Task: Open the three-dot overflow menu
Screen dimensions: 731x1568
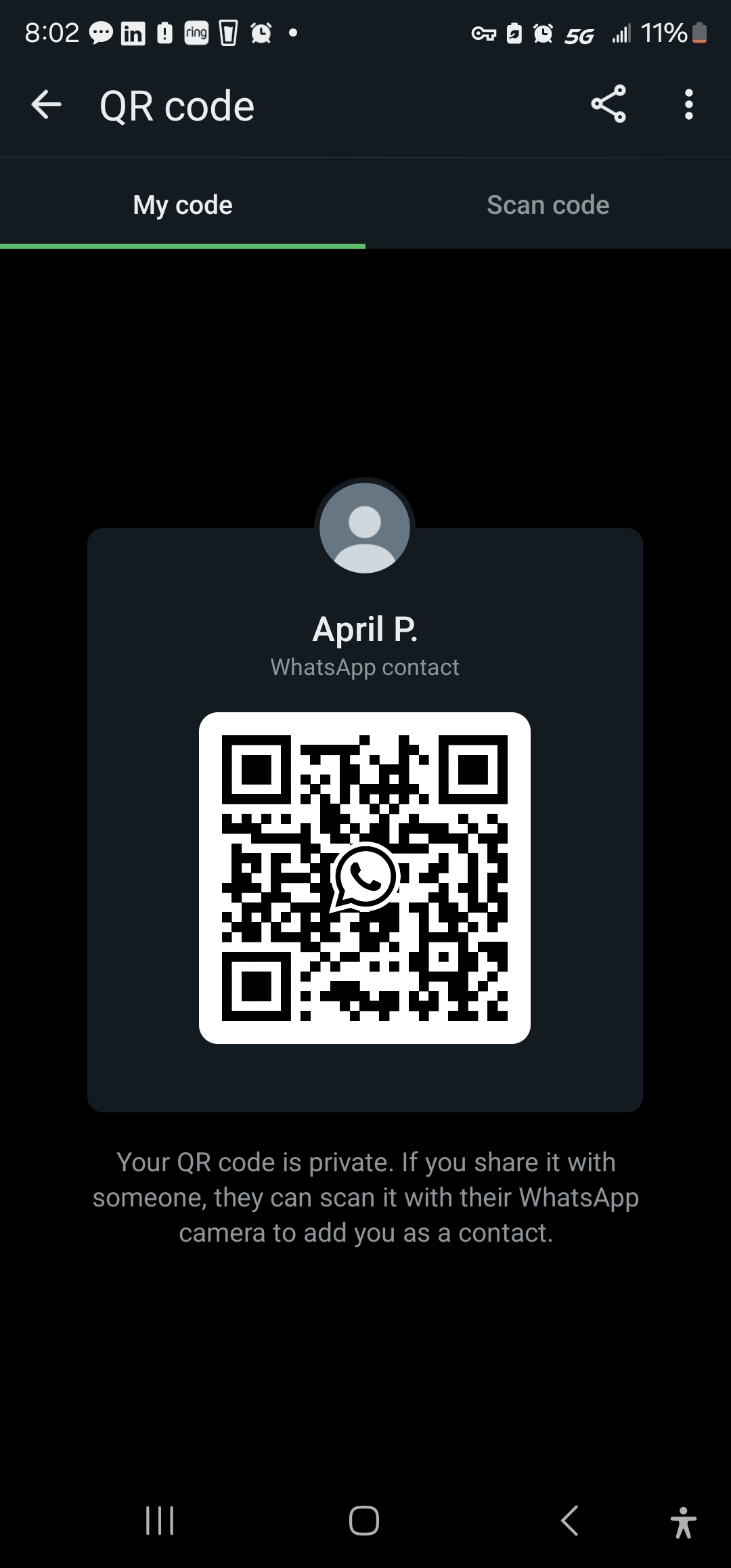Action: 688,105
